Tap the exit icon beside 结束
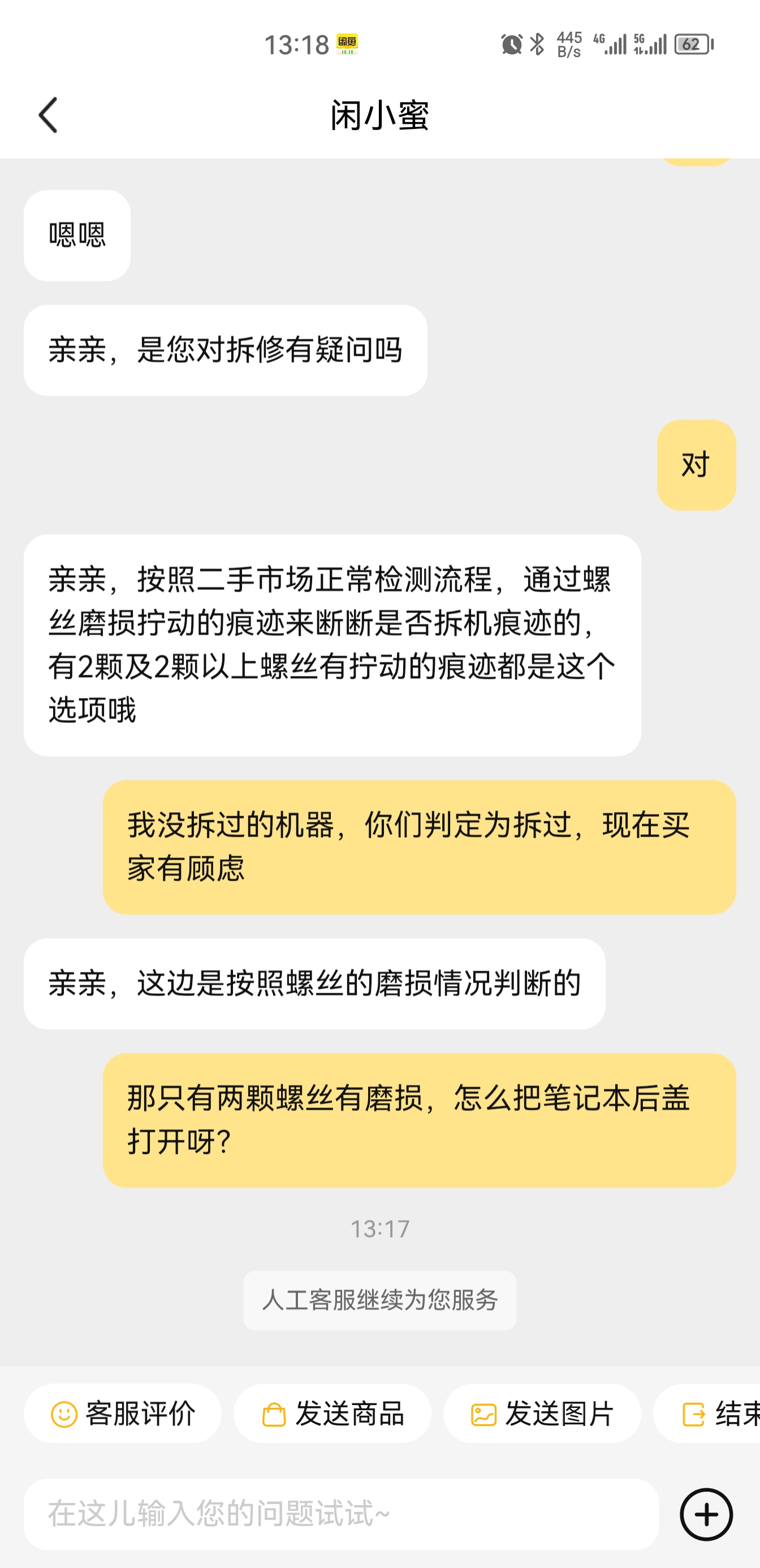Image resolution: width=760 pixels, height=1568 pixels. point(693,1414)
